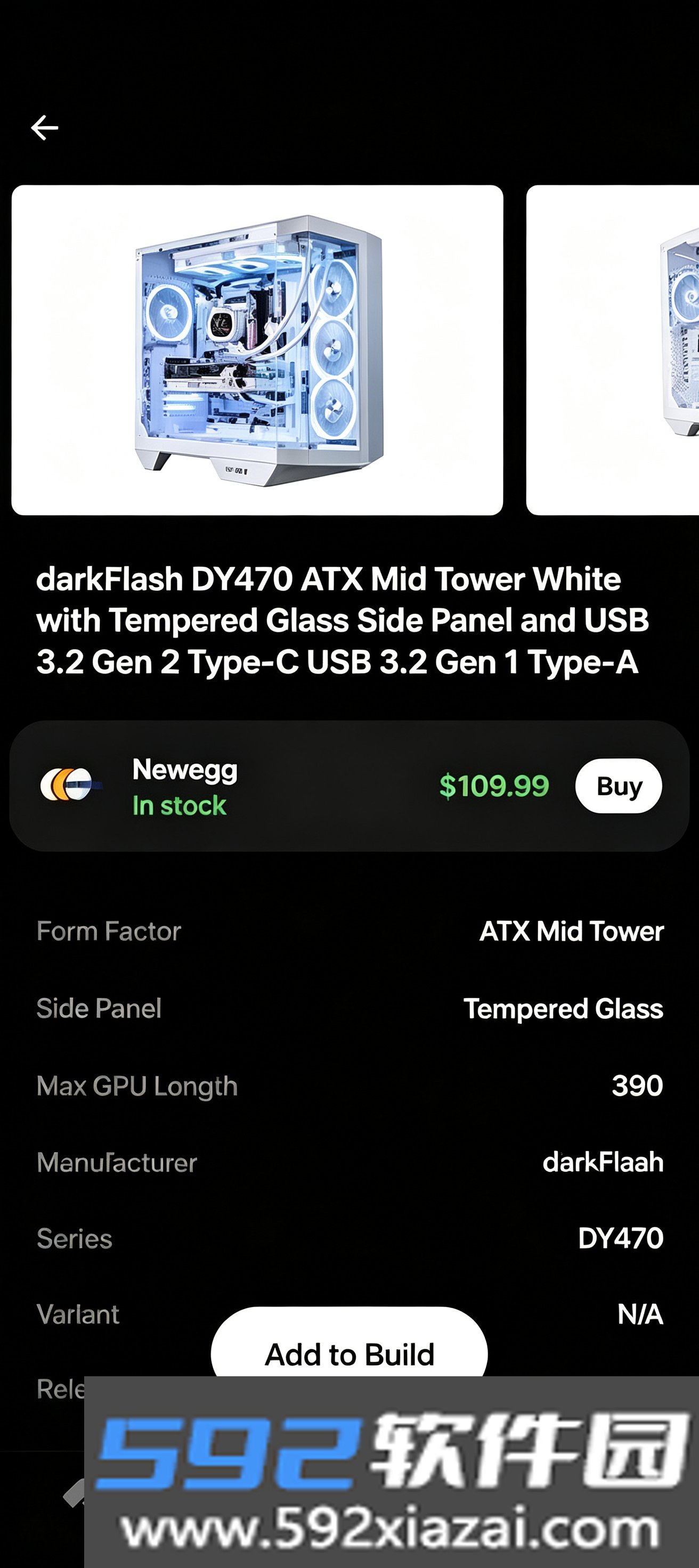Buy from Newegg for $109.99
This screenshot has height=1568, width=699.
tap(618, 786)
